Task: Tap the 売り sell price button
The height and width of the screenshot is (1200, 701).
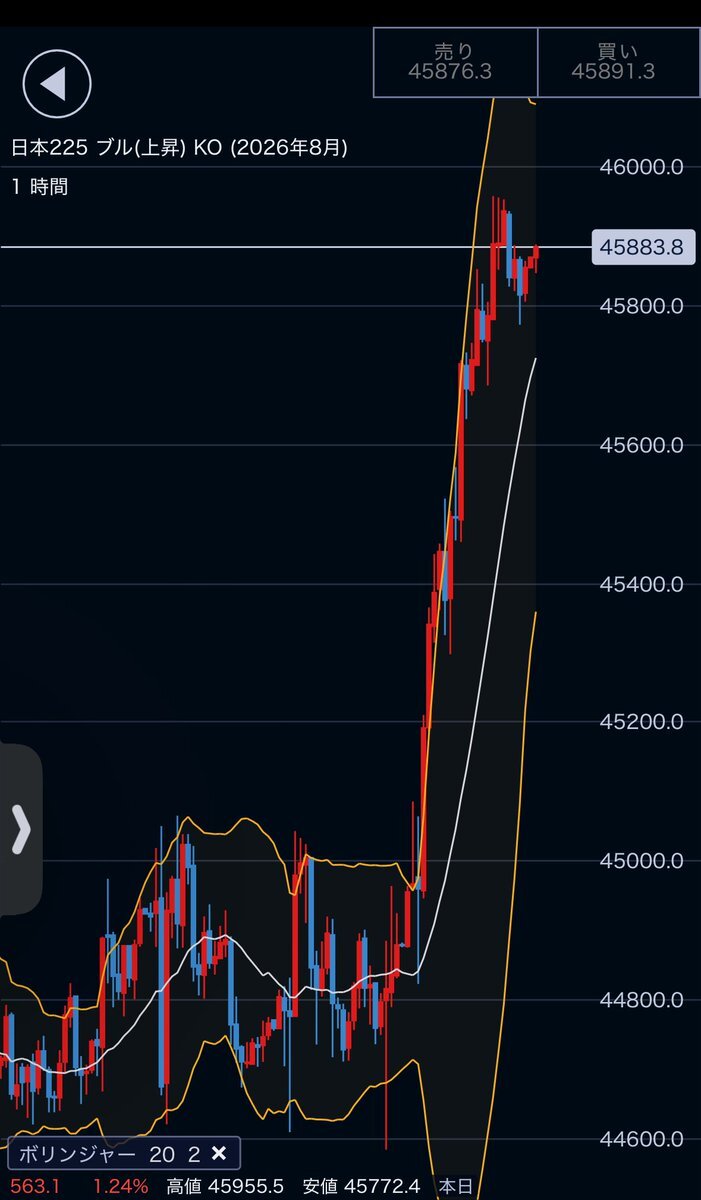Action: tap(456, 62)
